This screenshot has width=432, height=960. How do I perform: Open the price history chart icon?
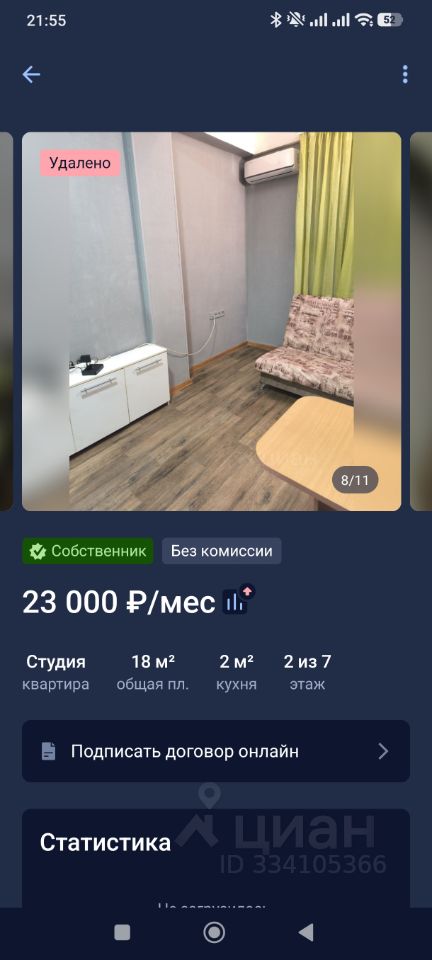pos(239,600)
